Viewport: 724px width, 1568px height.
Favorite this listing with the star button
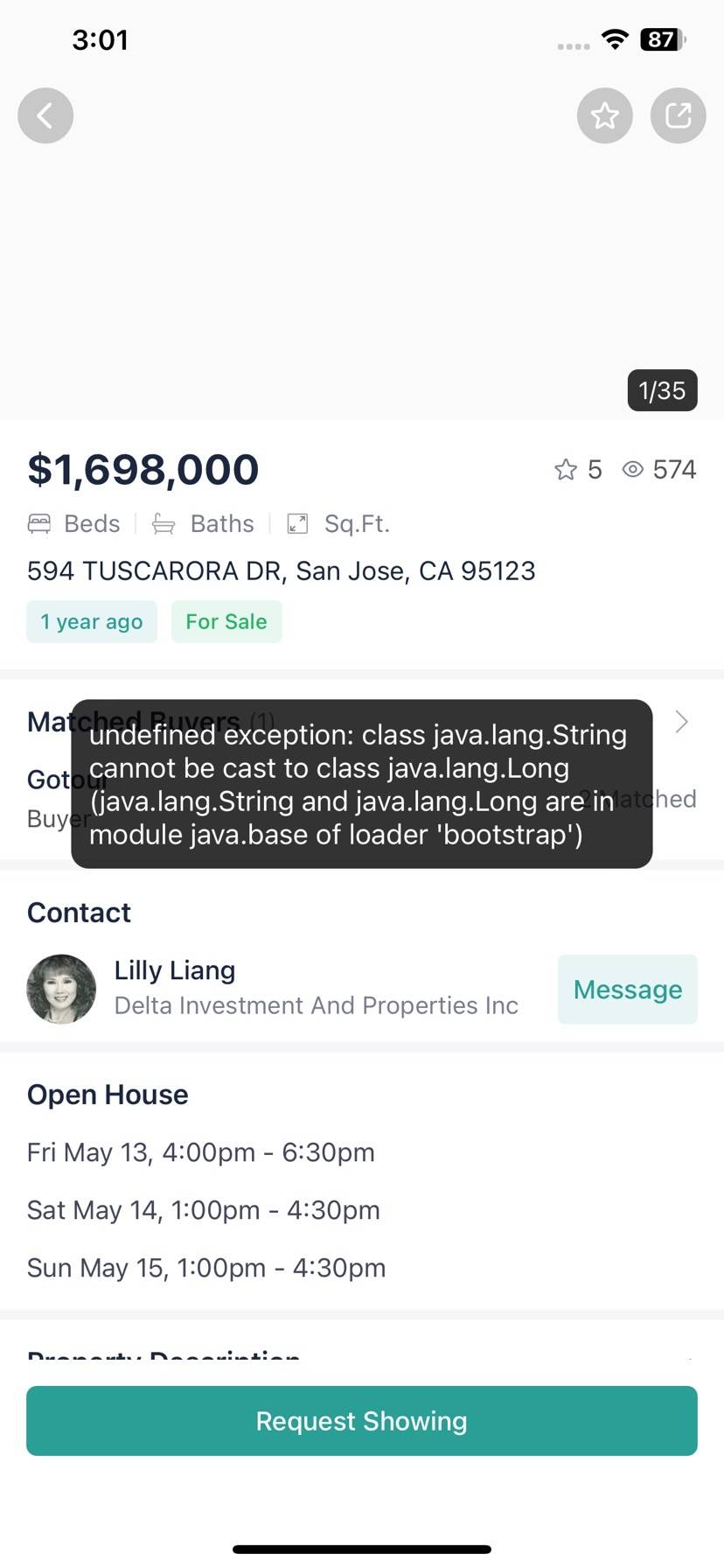click(604, 115)
